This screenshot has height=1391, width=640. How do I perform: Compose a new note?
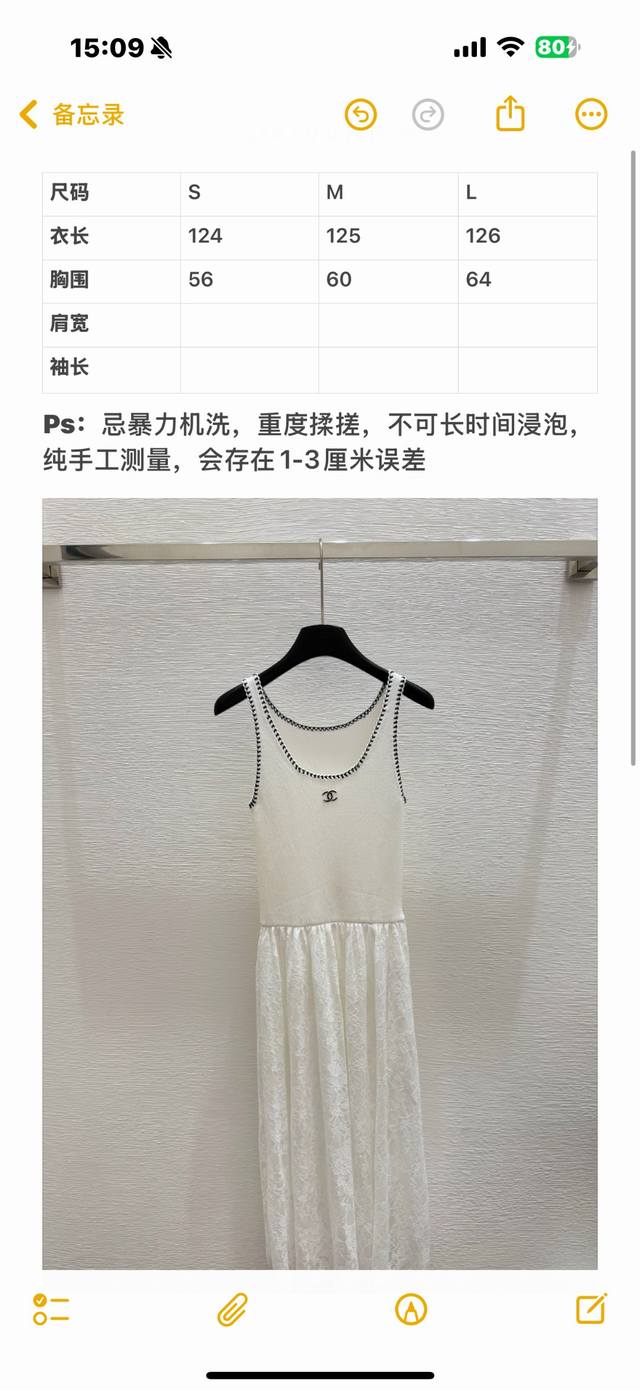pos(591,1308)
